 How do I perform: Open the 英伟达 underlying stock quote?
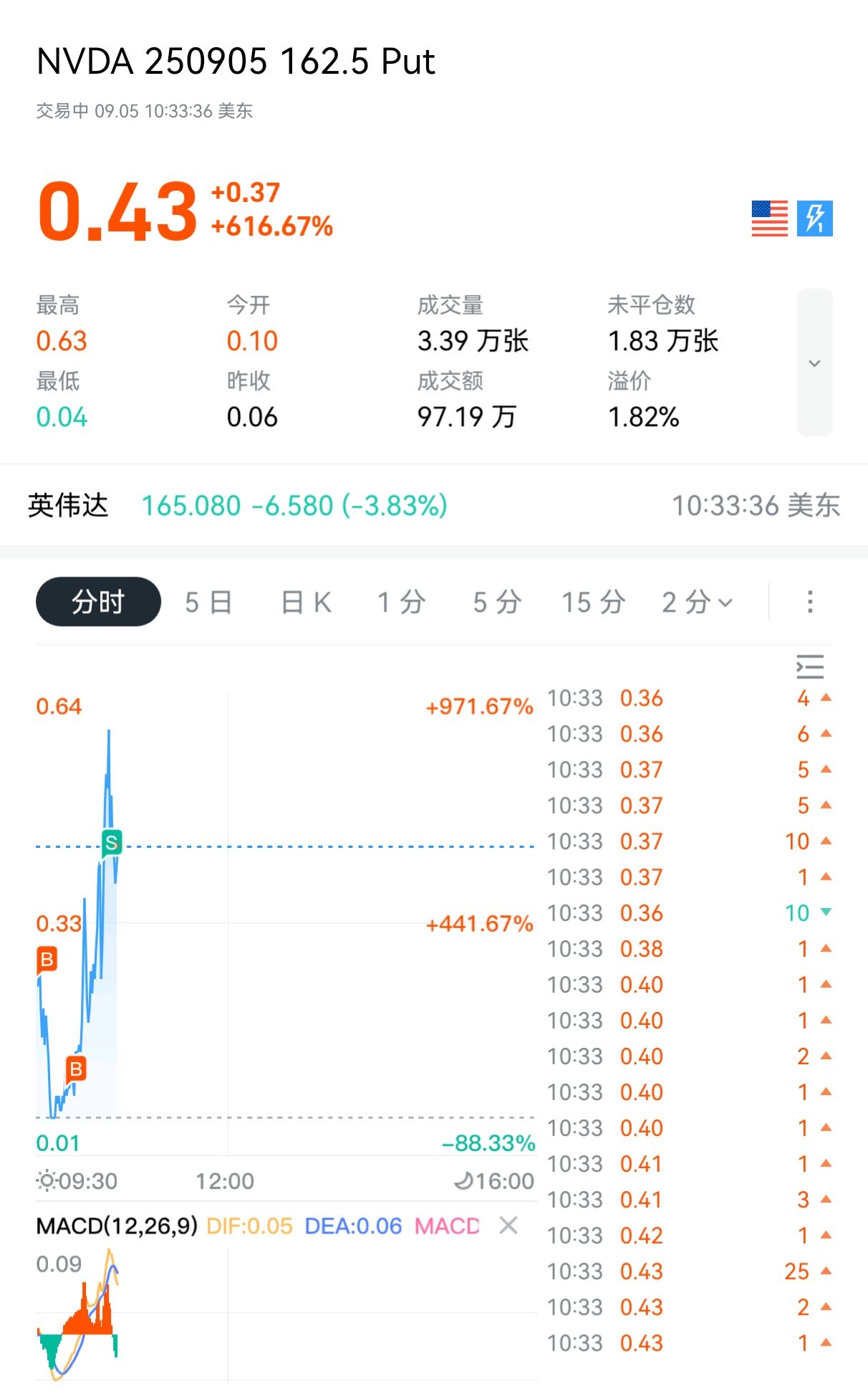click(x=434, y=506)
